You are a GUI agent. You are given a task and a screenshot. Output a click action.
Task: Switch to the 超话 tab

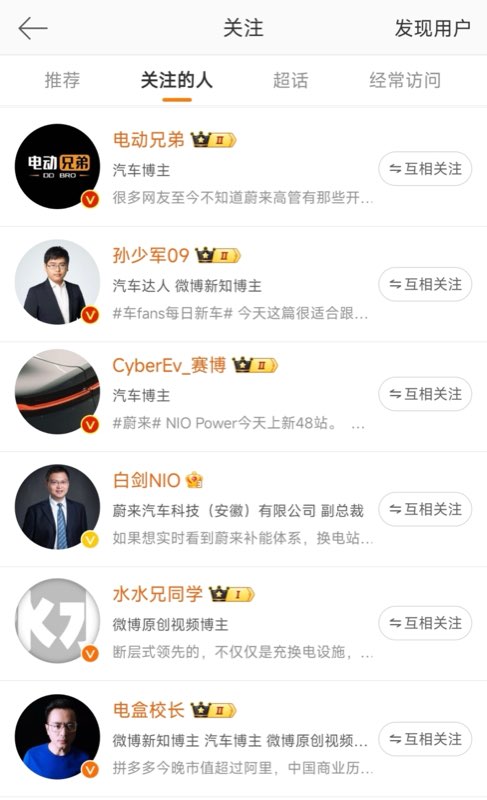pyautogui.click(x=290, y=80)
